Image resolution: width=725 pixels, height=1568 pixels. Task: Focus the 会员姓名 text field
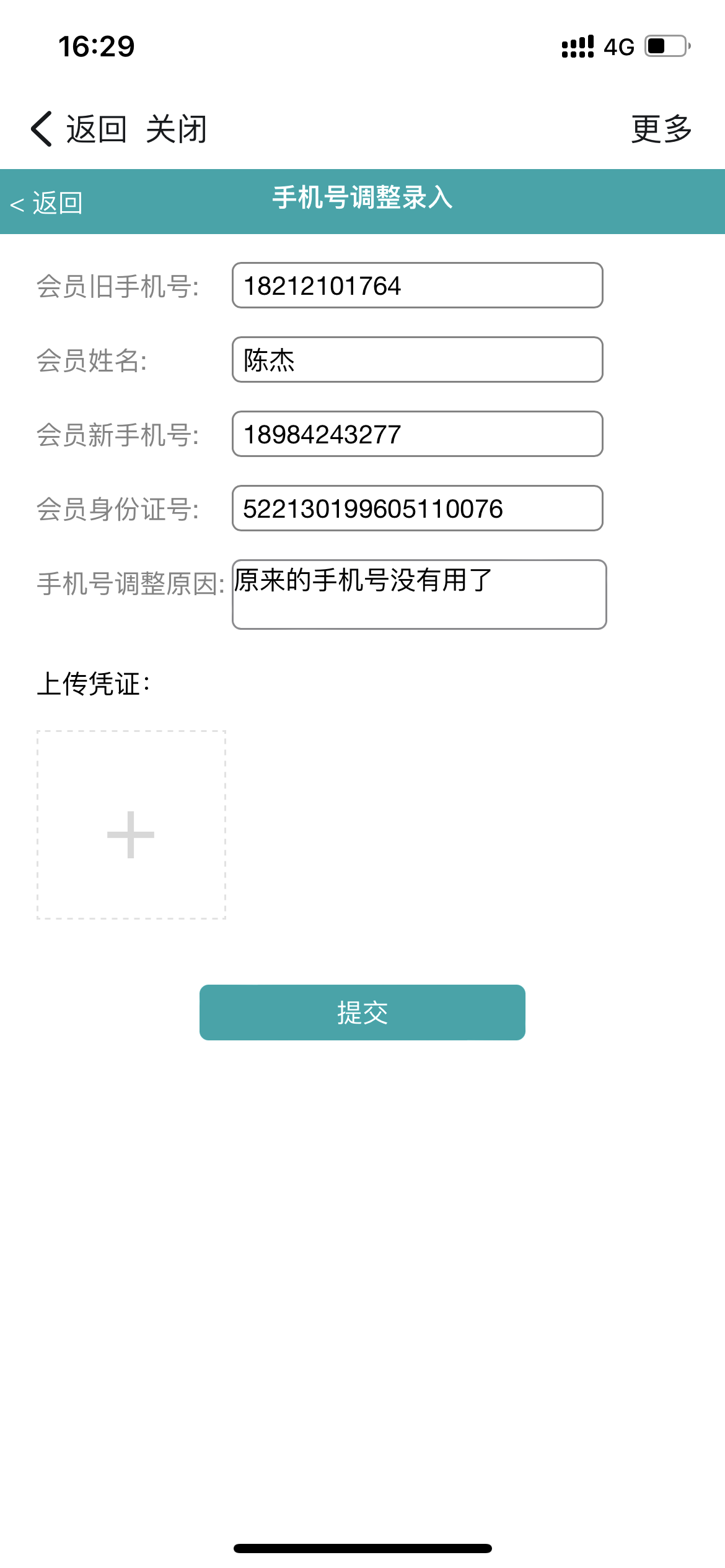[417, 360]
